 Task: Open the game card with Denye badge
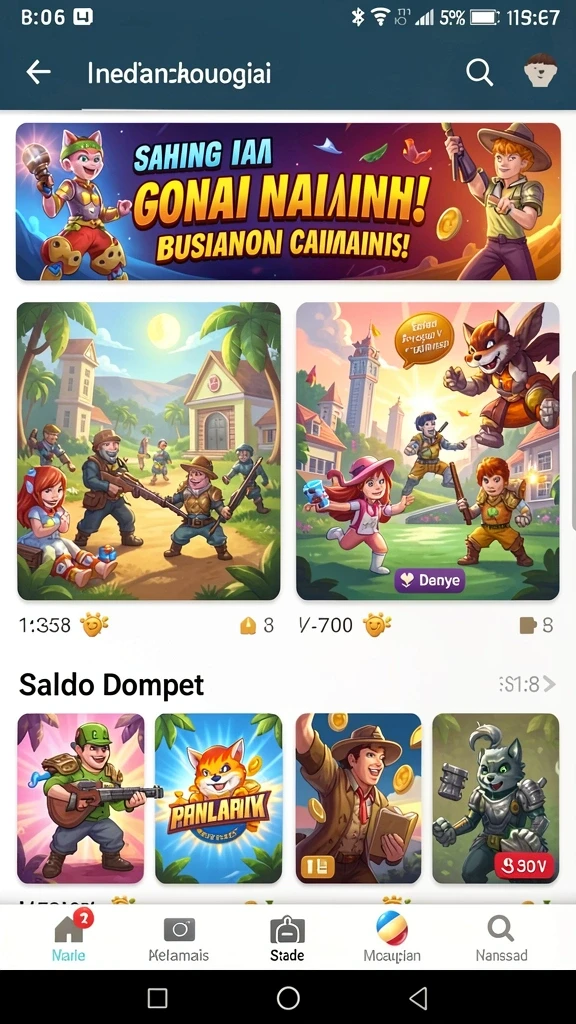tap(428, 451)
